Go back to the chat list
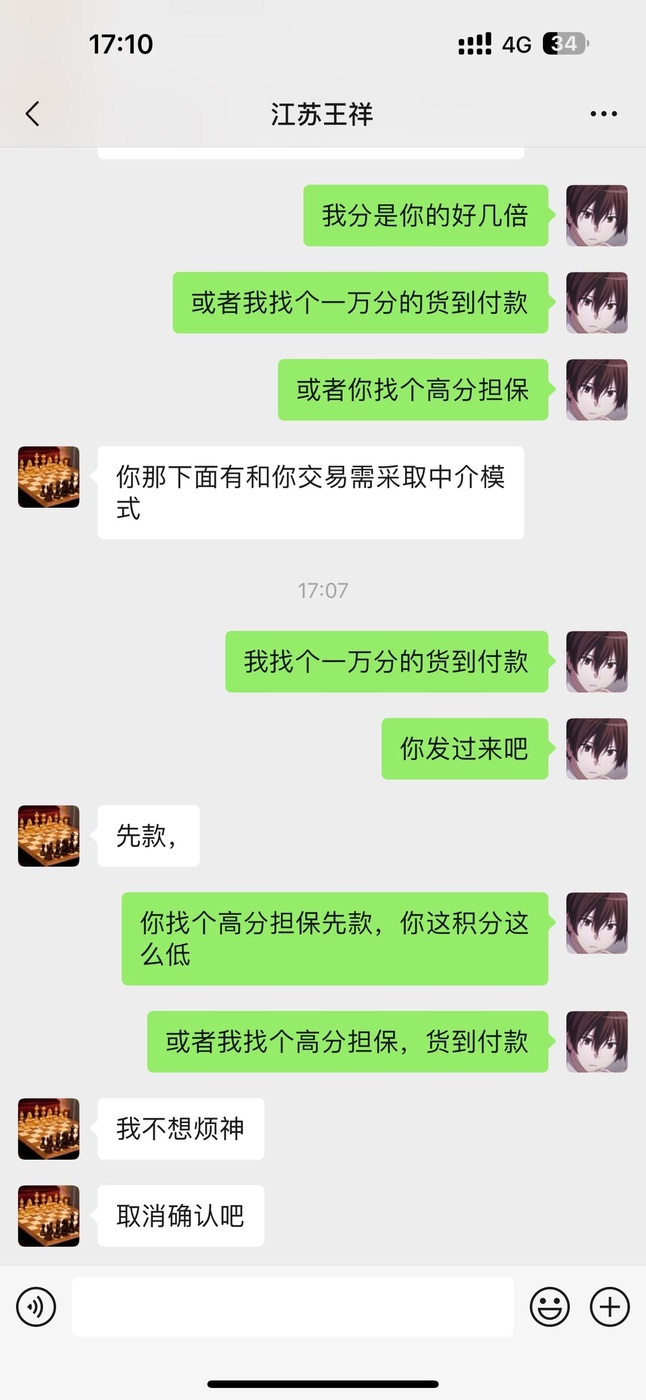Viewport: 646px width, 1400px height. click(32, 114)
